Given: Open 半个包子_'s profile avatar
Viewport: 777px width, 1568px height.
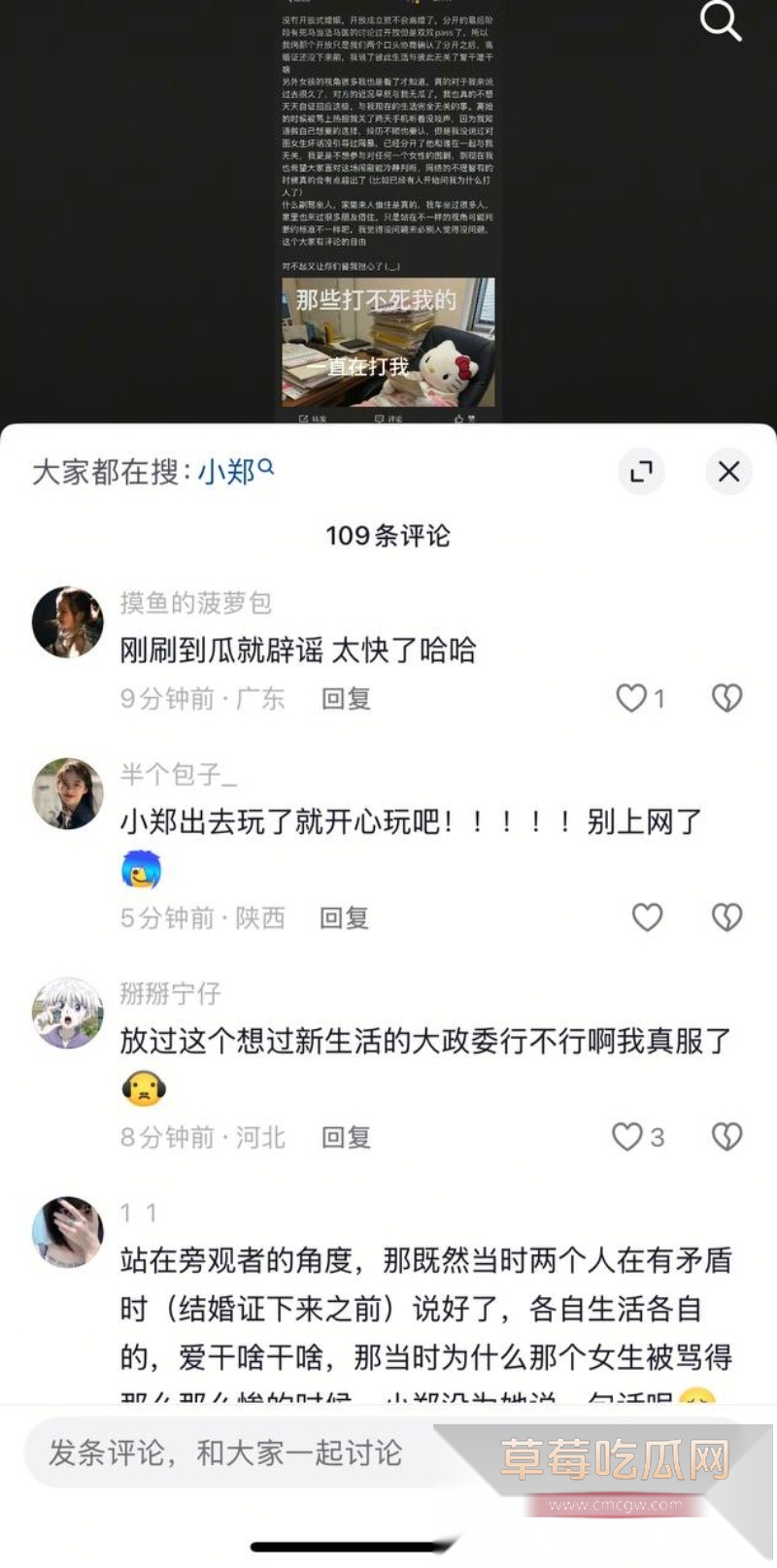Looking at the screenshot, I should click(67, 792).
